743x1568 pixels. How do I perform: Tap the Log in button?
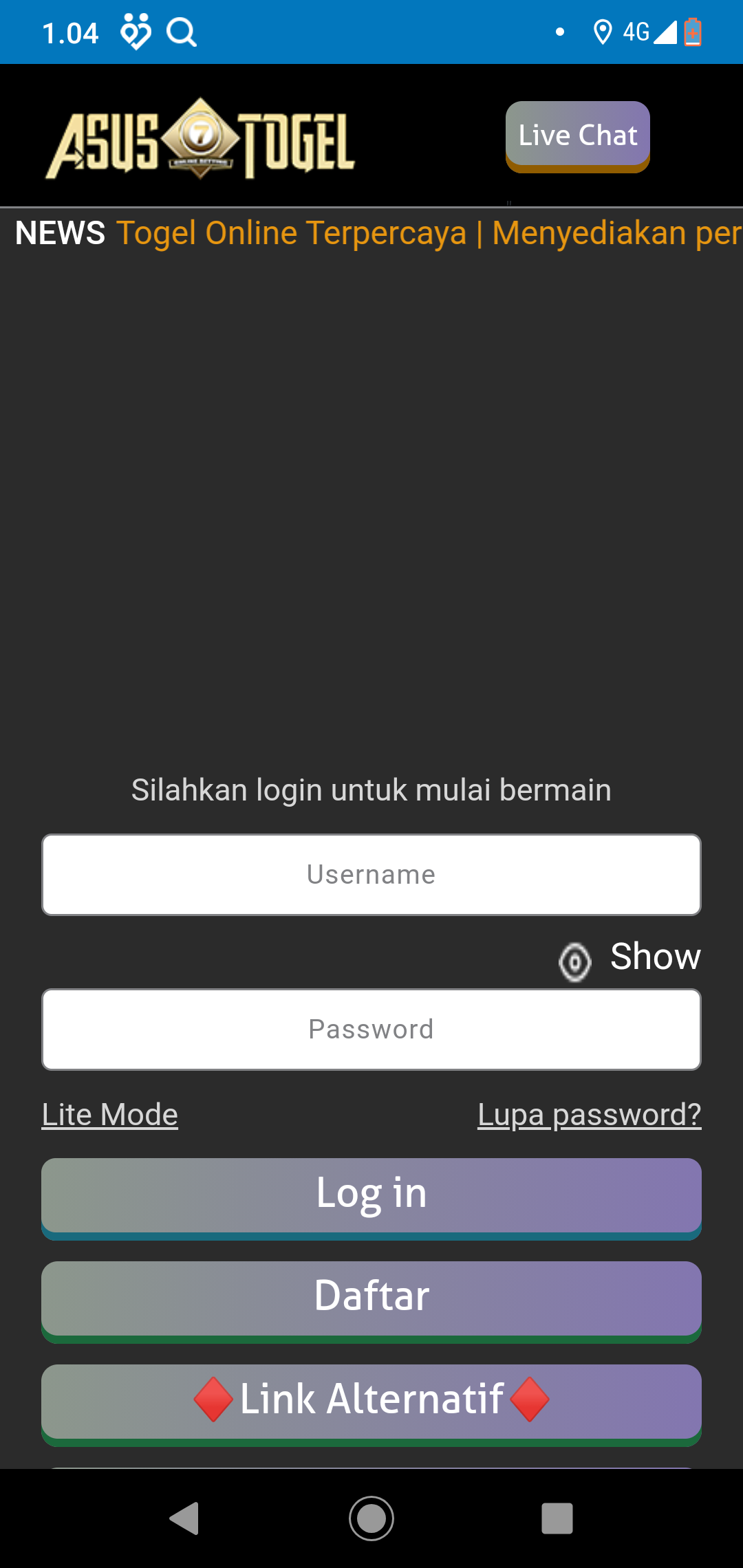point(371,1195)
